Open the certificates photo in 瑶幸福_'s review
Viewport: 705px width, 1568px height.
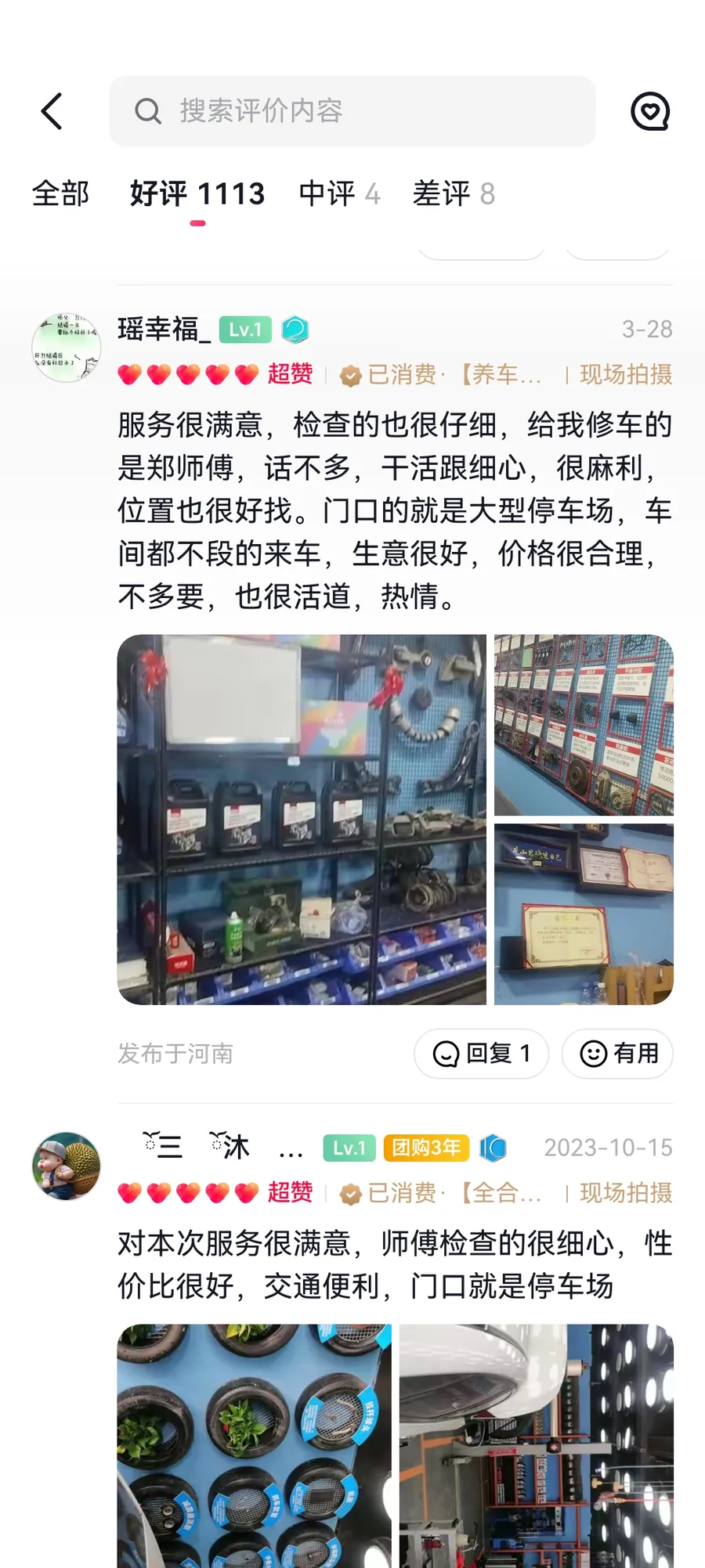[x=584, y=914]
